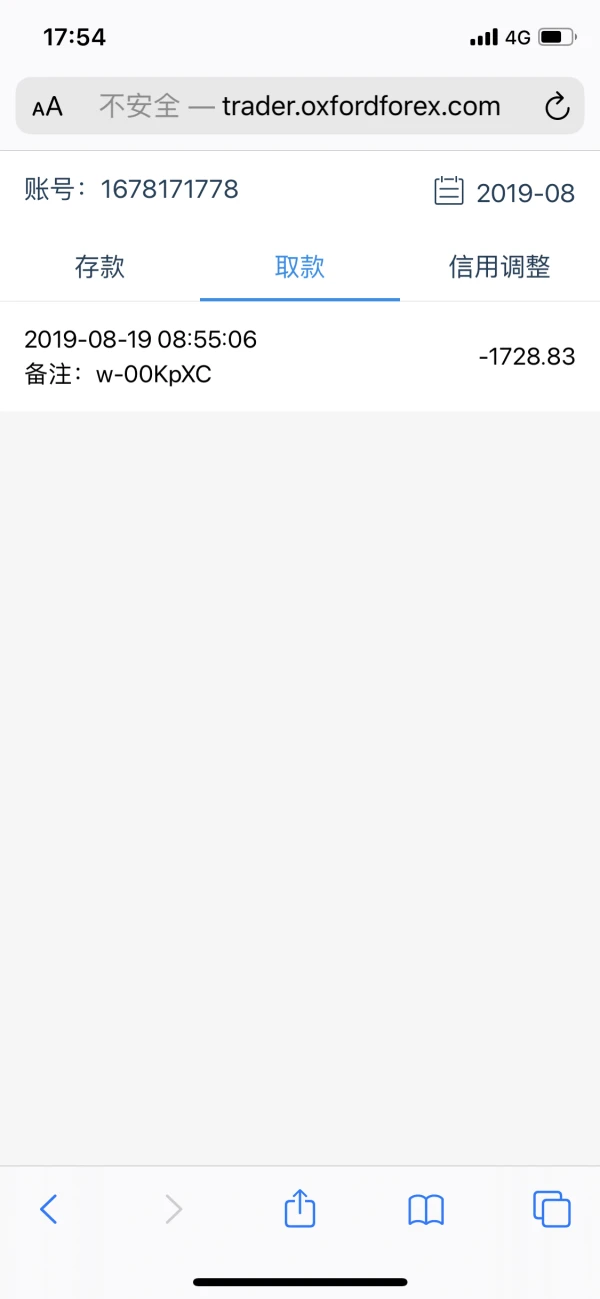The image size is (600, 1299).
Task: Open the 信用调整 tab
Action: (499, 268)
